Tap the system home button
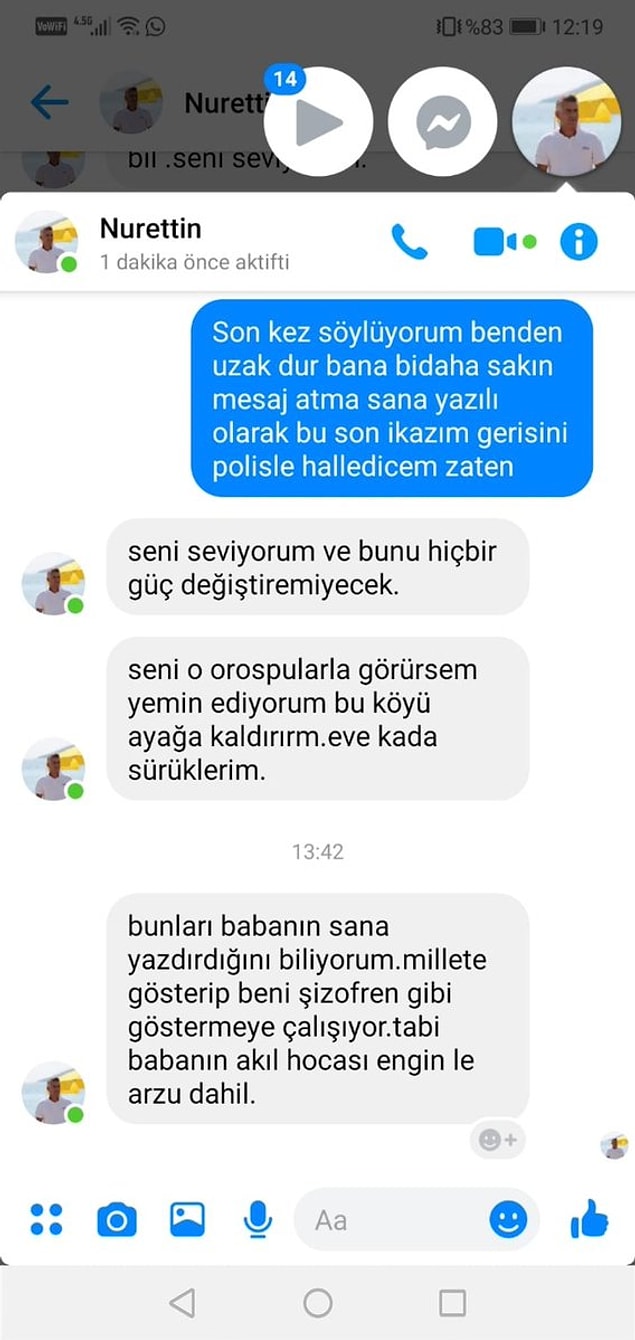Viewport: 635px width, 1340px height. [x=318, y=1303]
